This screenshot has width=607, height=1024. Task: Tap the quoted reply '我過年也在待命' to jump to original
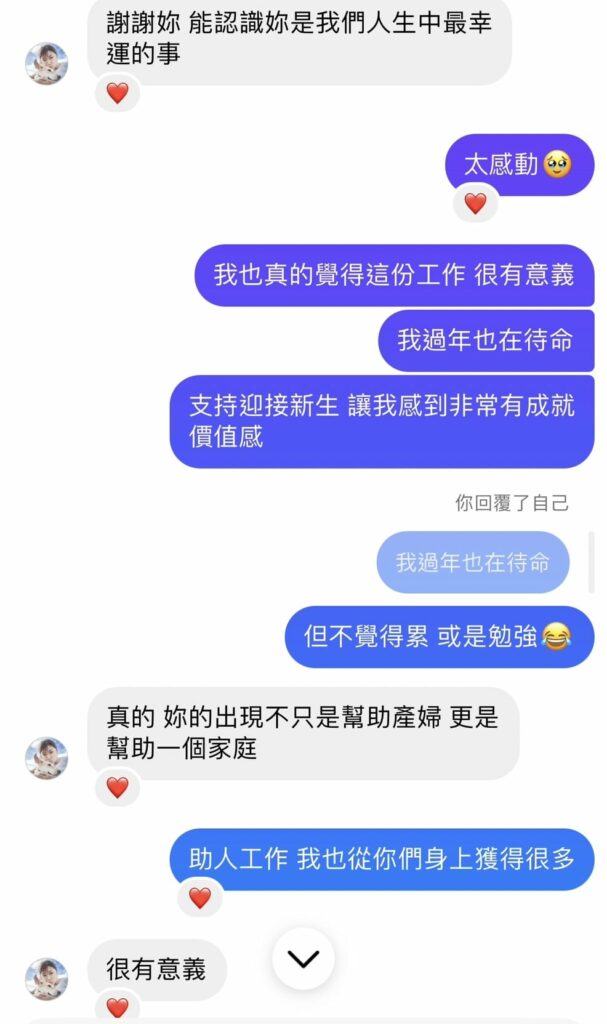click(x=472, y=562)
